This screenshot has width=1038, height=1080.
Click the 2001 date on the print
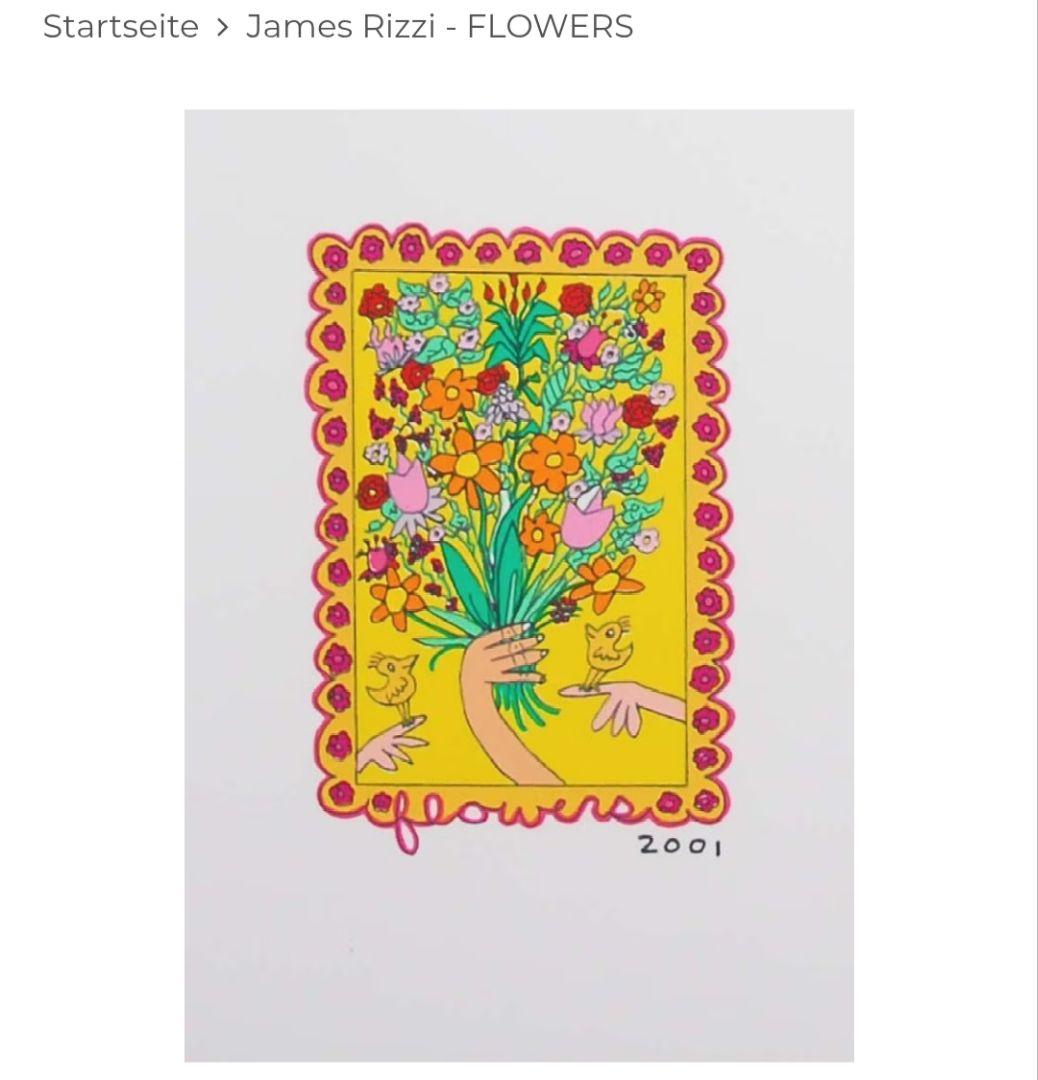pos(681,846)
